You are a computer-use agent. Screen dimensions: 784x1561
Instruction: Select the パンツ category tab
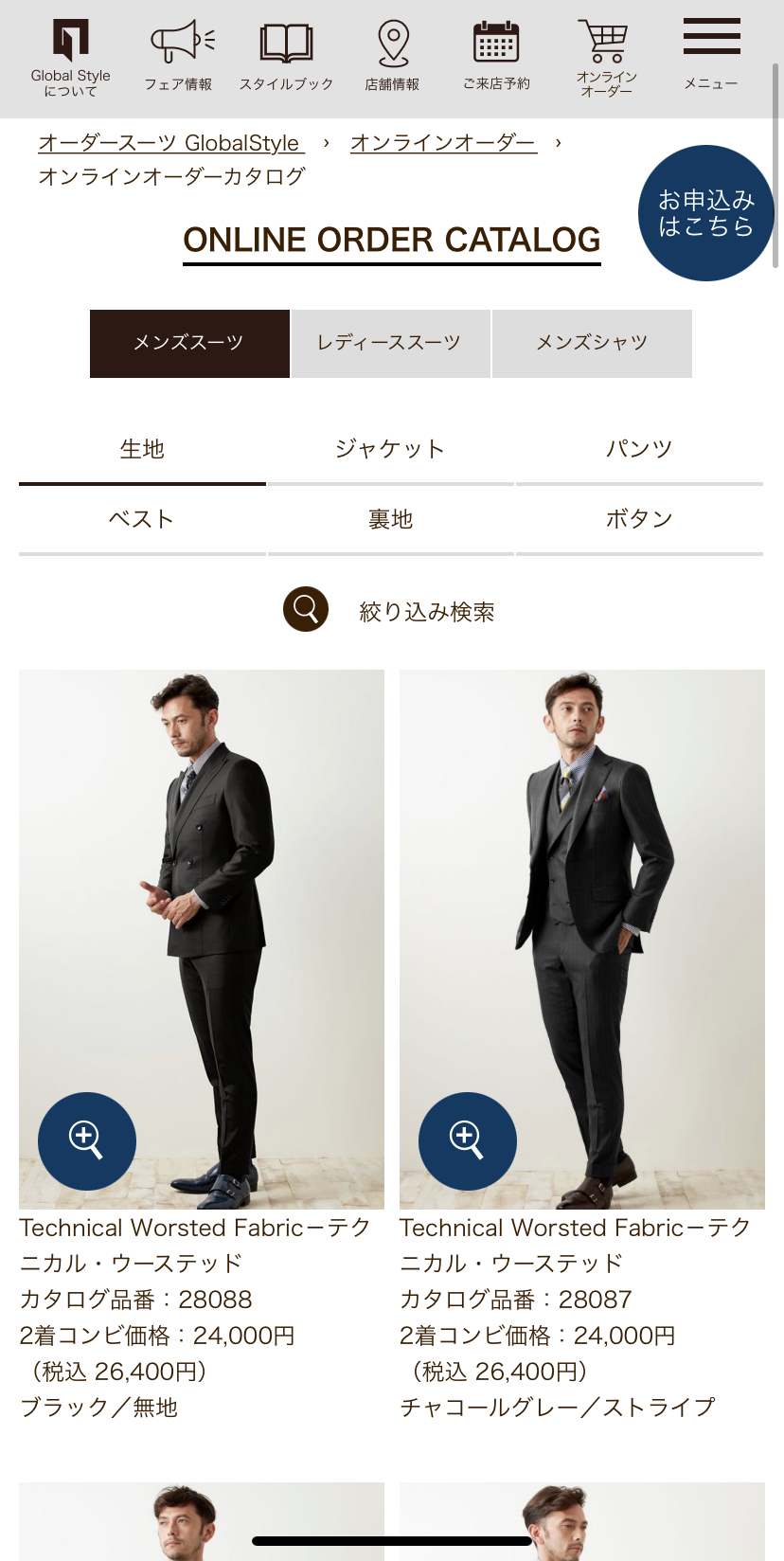coord(639,449)
